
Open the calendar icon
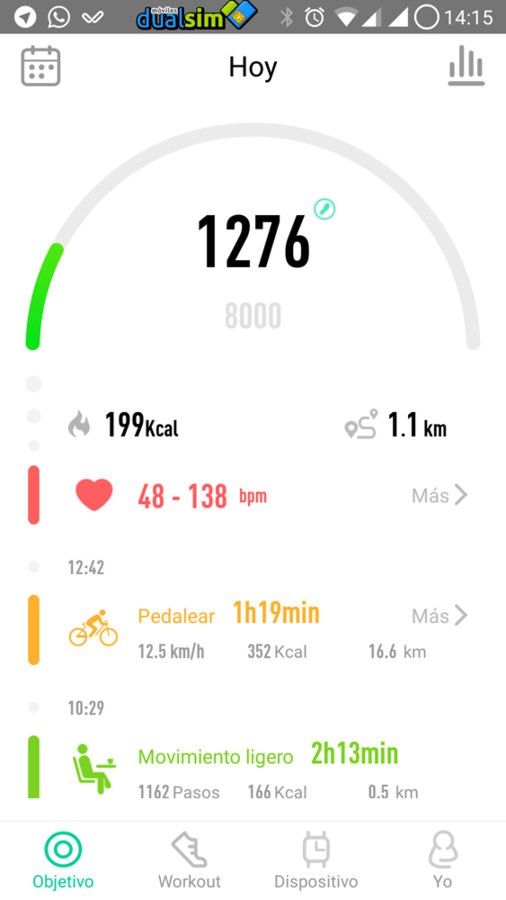[41, 66]
